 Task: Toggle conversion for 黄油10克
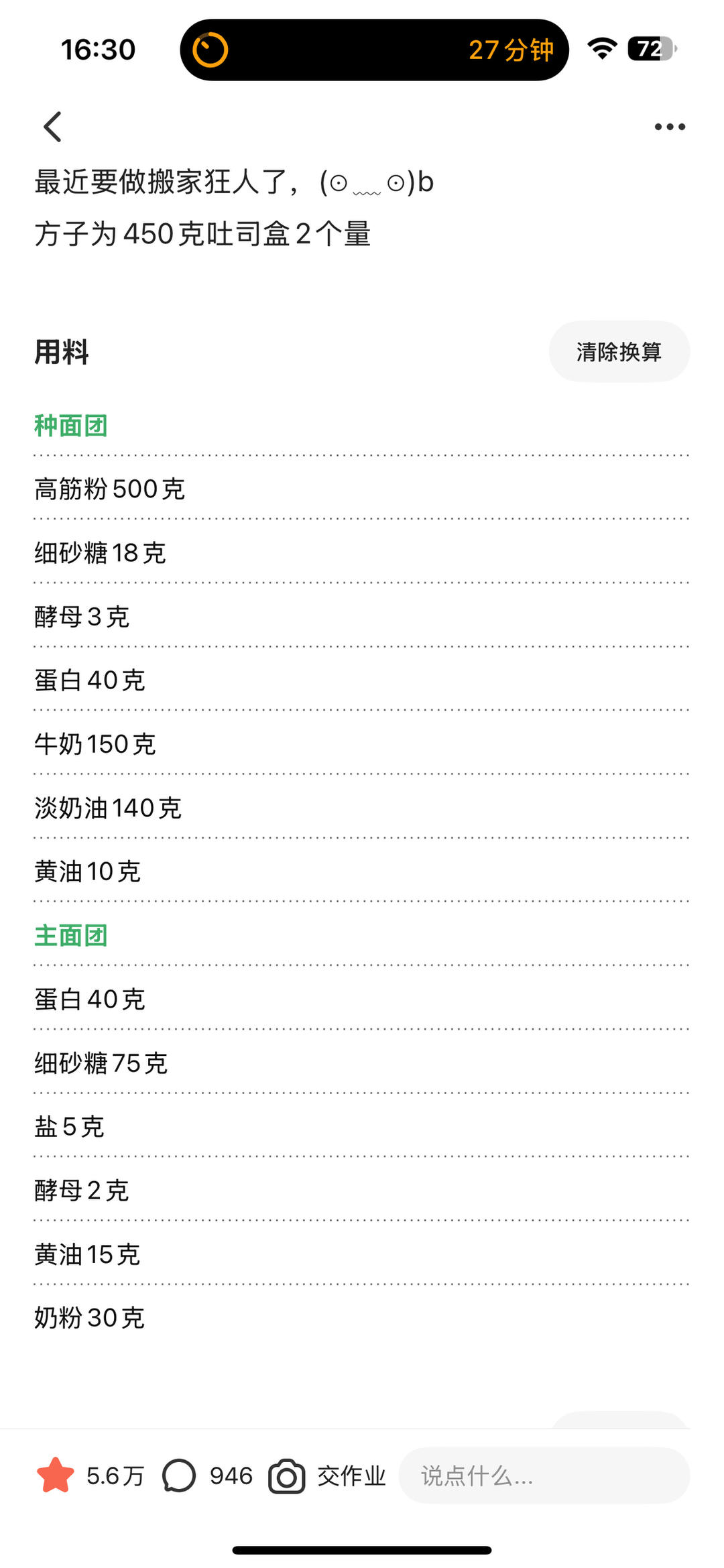click(x=87, y=871)
